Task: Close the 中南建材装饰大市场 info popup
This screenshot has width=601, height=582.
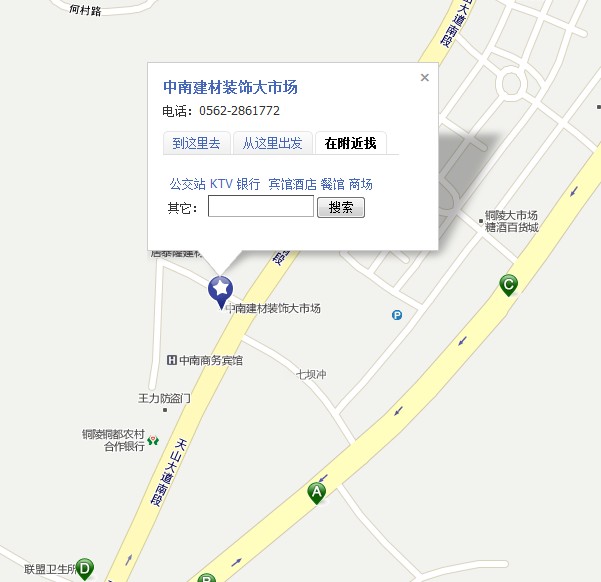Action: click(x=425, y=78)
